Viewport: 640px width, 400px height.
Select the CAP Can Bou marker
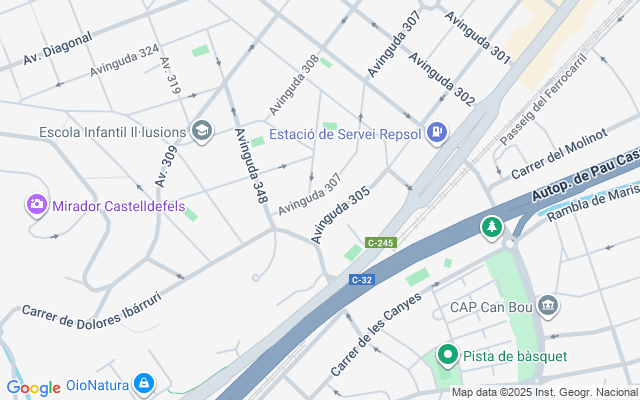(547, 305)
